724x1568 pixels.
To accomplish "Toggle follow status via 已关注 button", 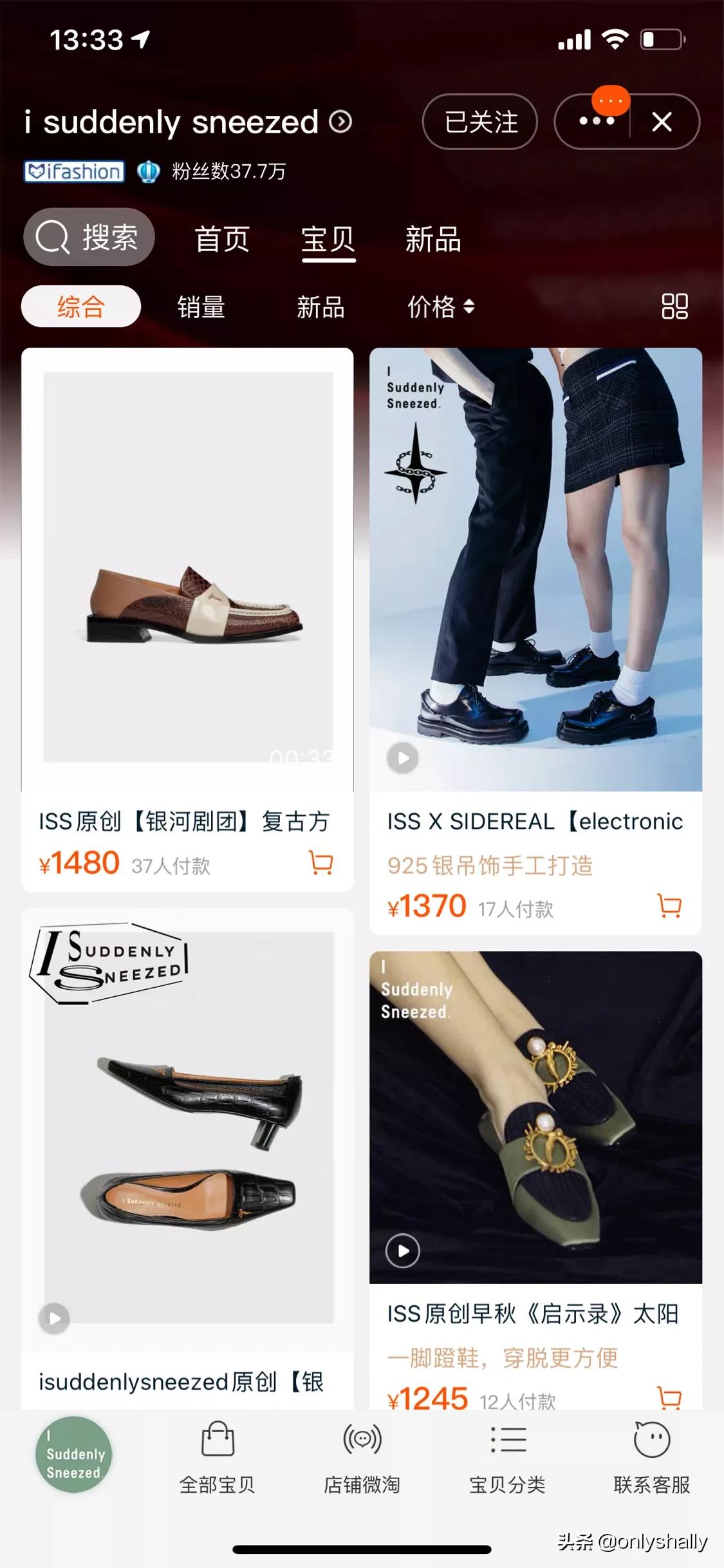I will [x=479, y=122].
